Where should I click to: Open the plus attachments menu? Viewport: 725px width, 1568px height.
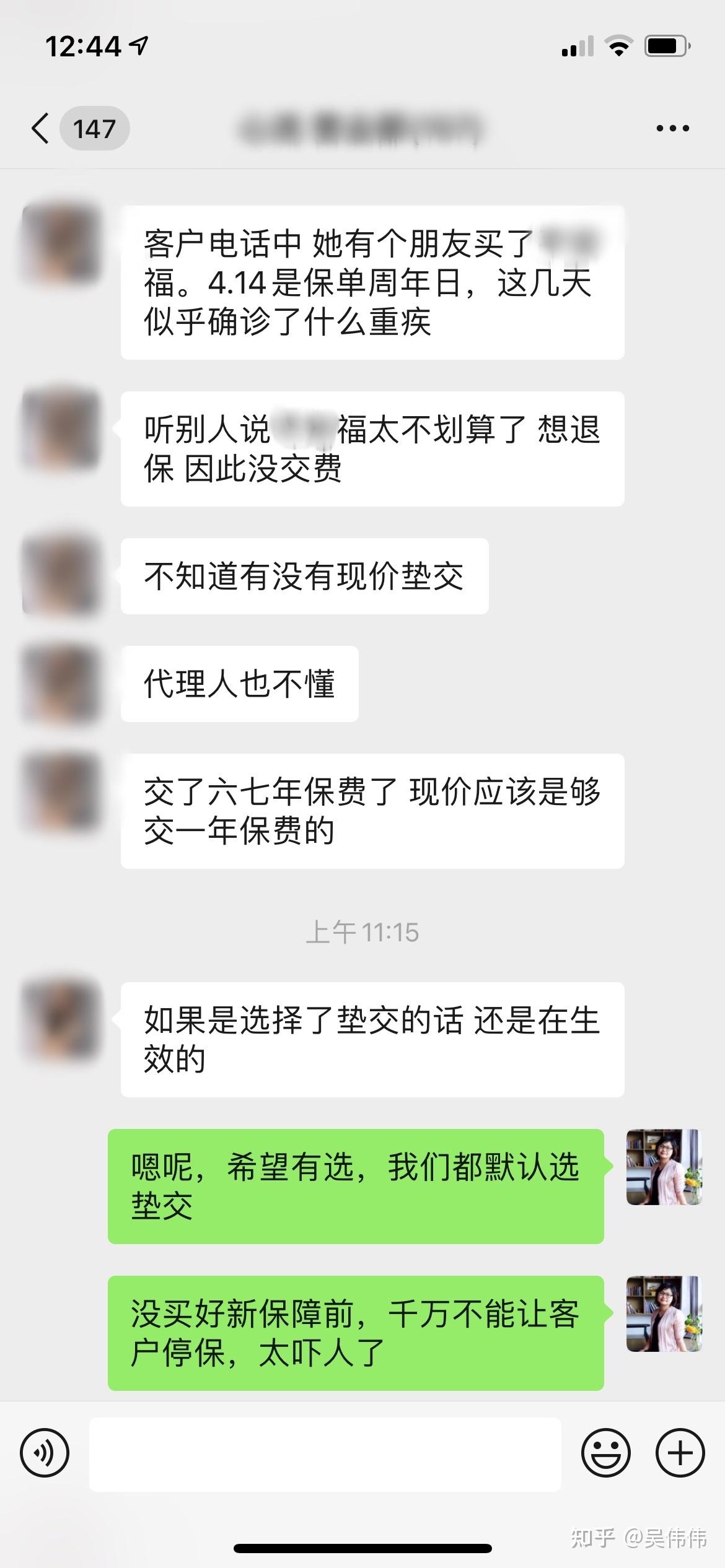point(680,1452)
